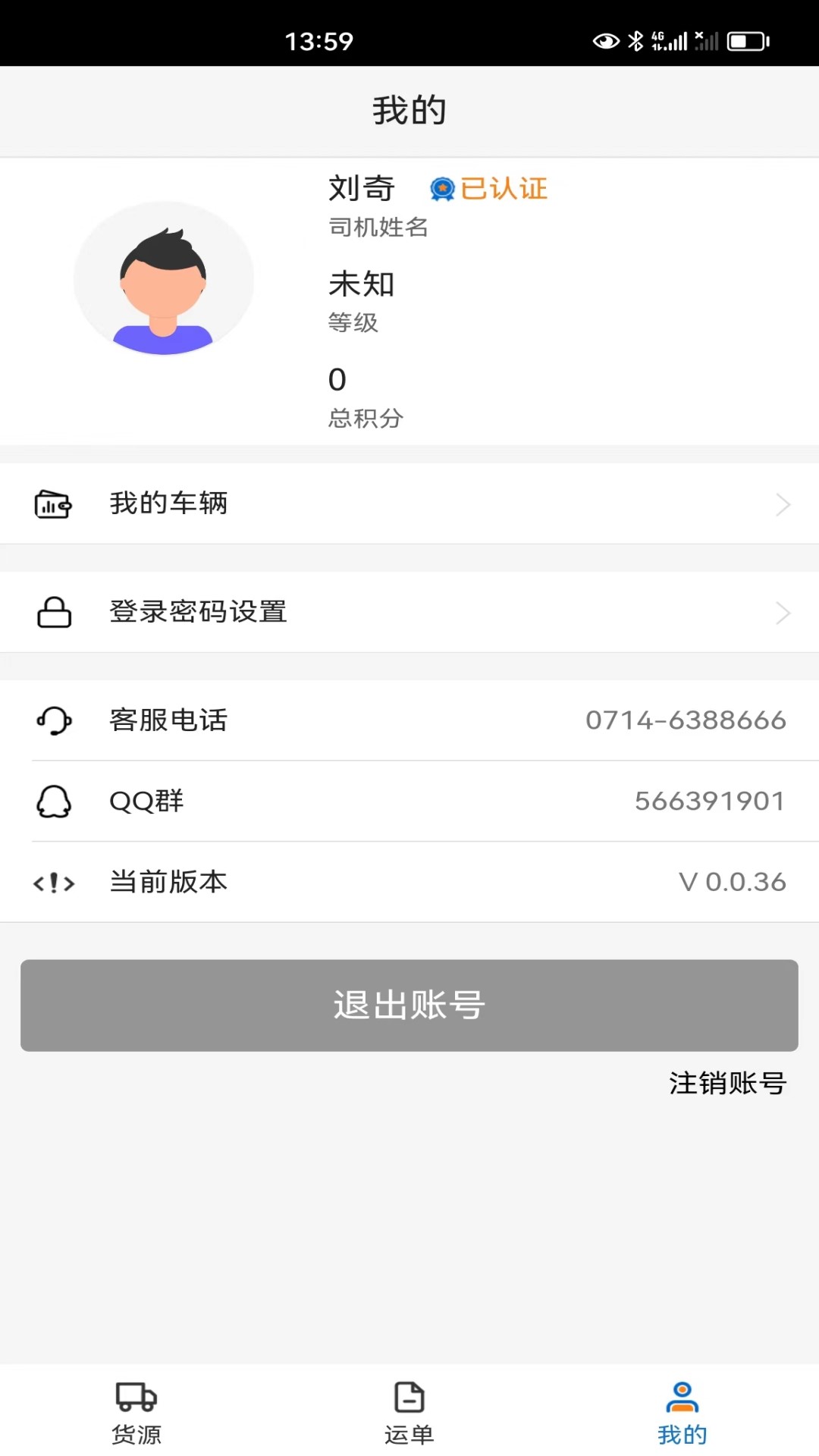Open 我的车辆 wallet icon

click(x=53, y=503)
